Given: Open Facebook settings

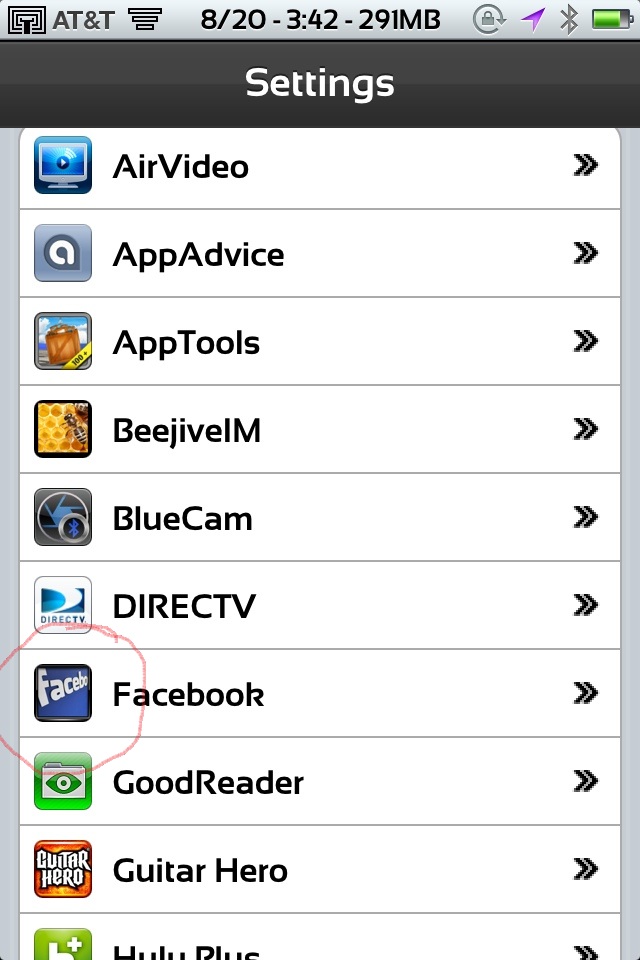Looking at the screenshot, I should tap(320, 694).
